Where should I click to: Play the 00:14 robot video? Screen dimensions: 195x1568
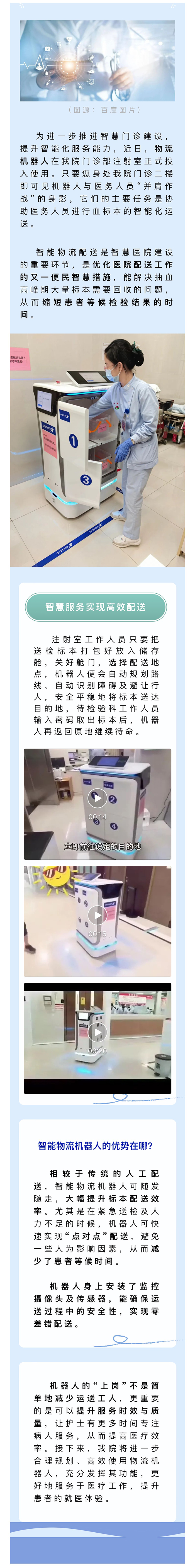[x=97, y=797]
